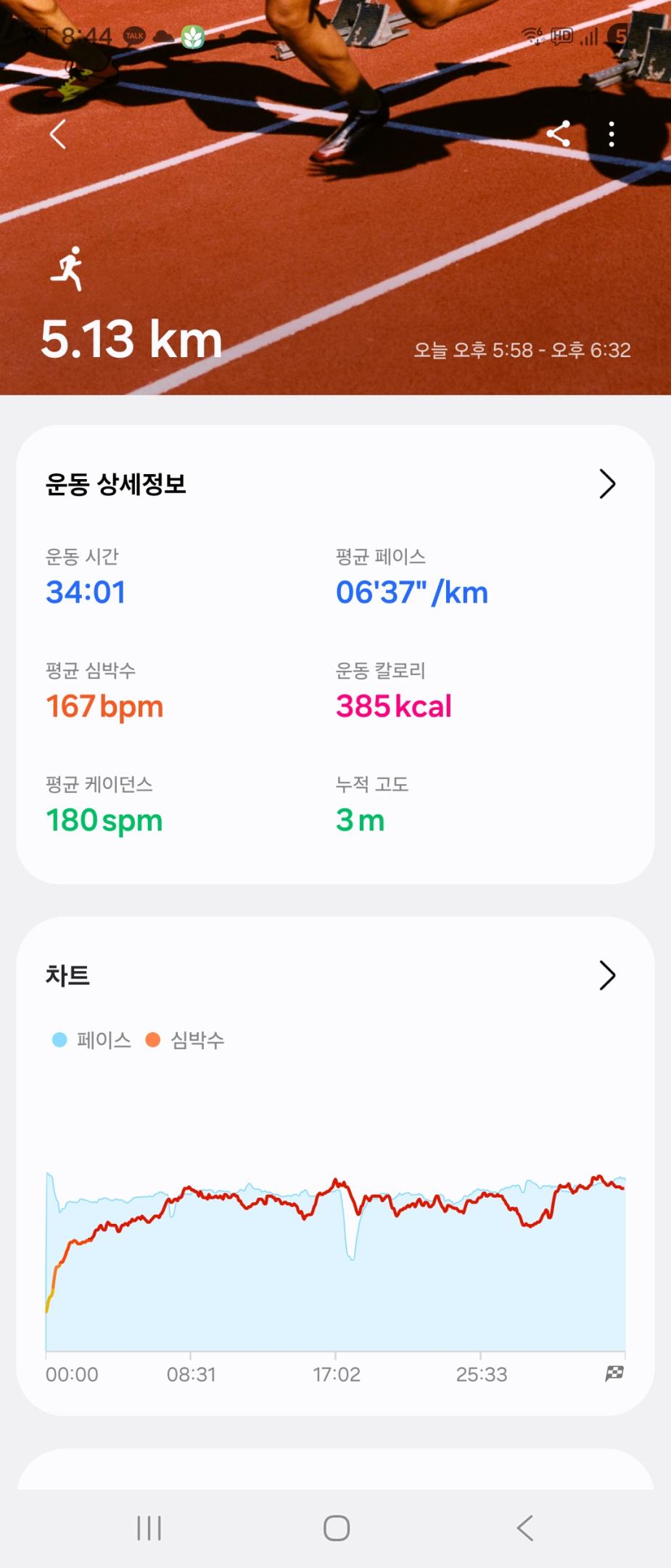Open the three-dot overflow menu

point(612,134)
